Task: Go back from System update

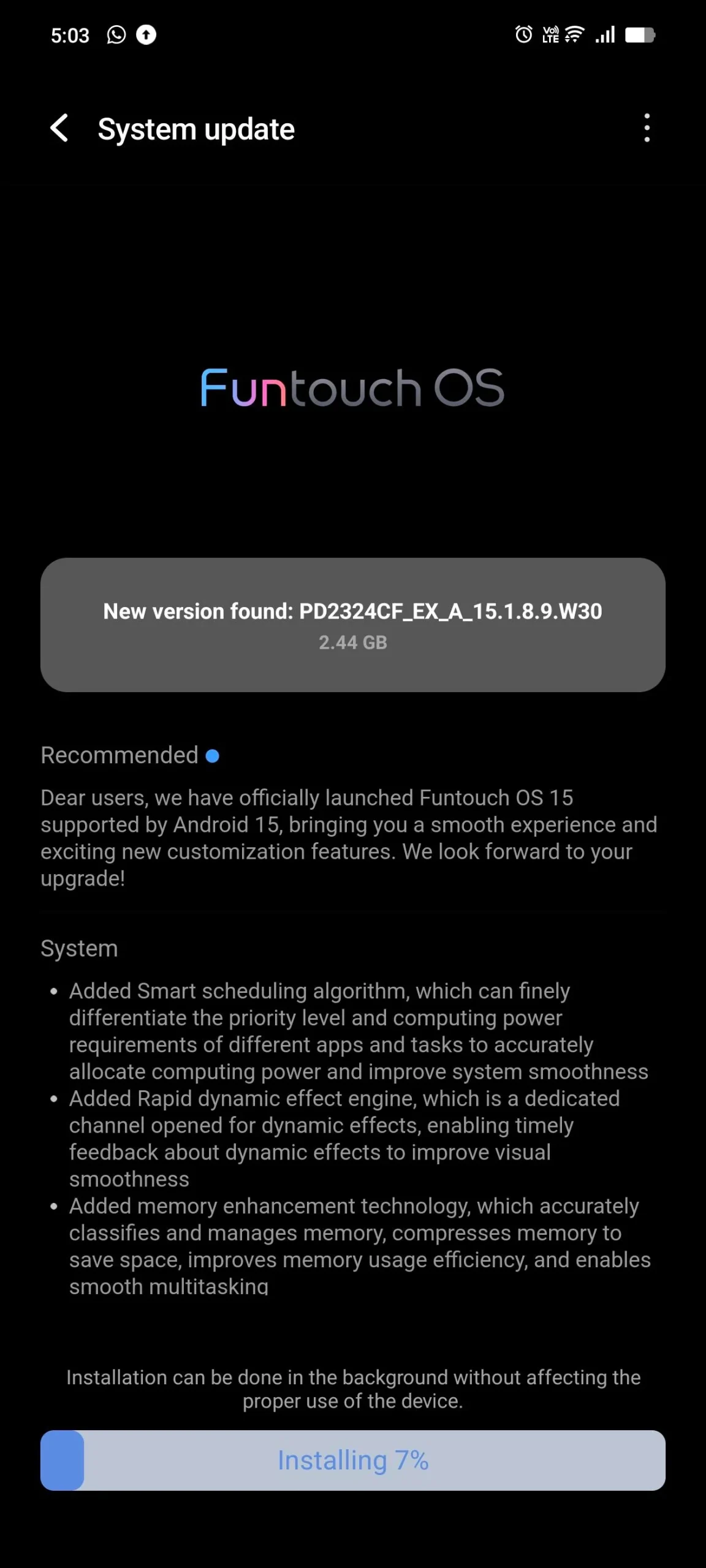Action: click(x=59, y=129)
